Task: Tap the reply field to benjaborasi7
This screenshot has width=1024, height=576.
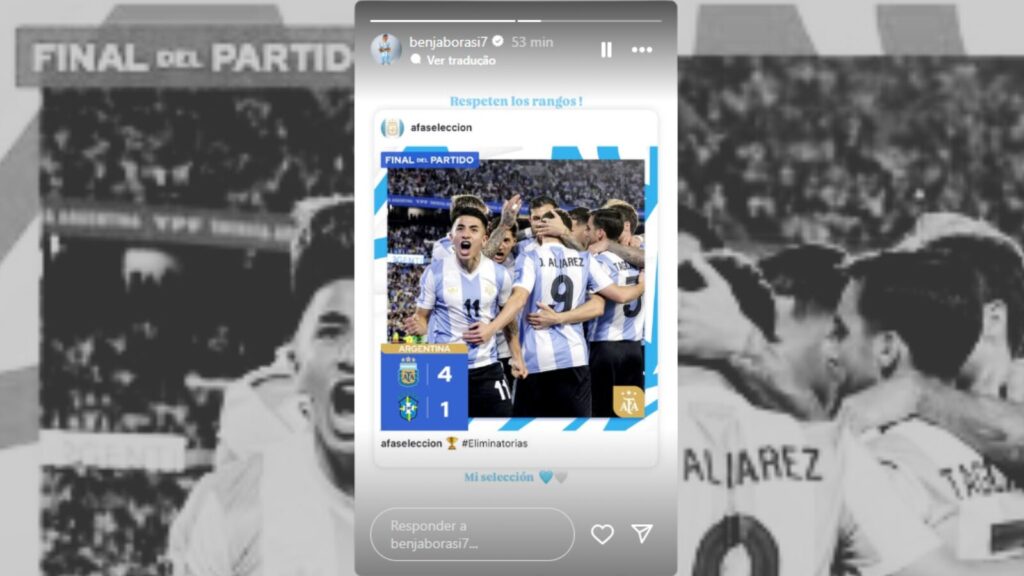Action: (472, 534)
